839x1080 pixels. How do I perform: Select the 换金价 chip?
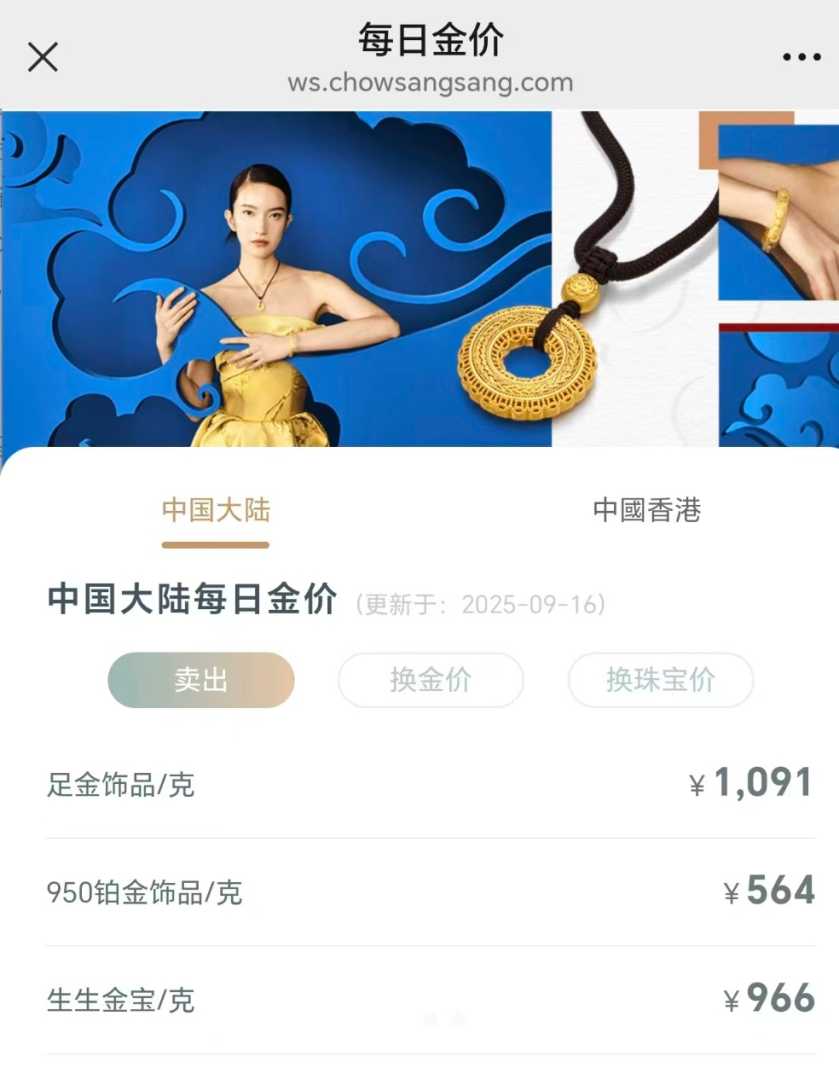coord(431,681)
